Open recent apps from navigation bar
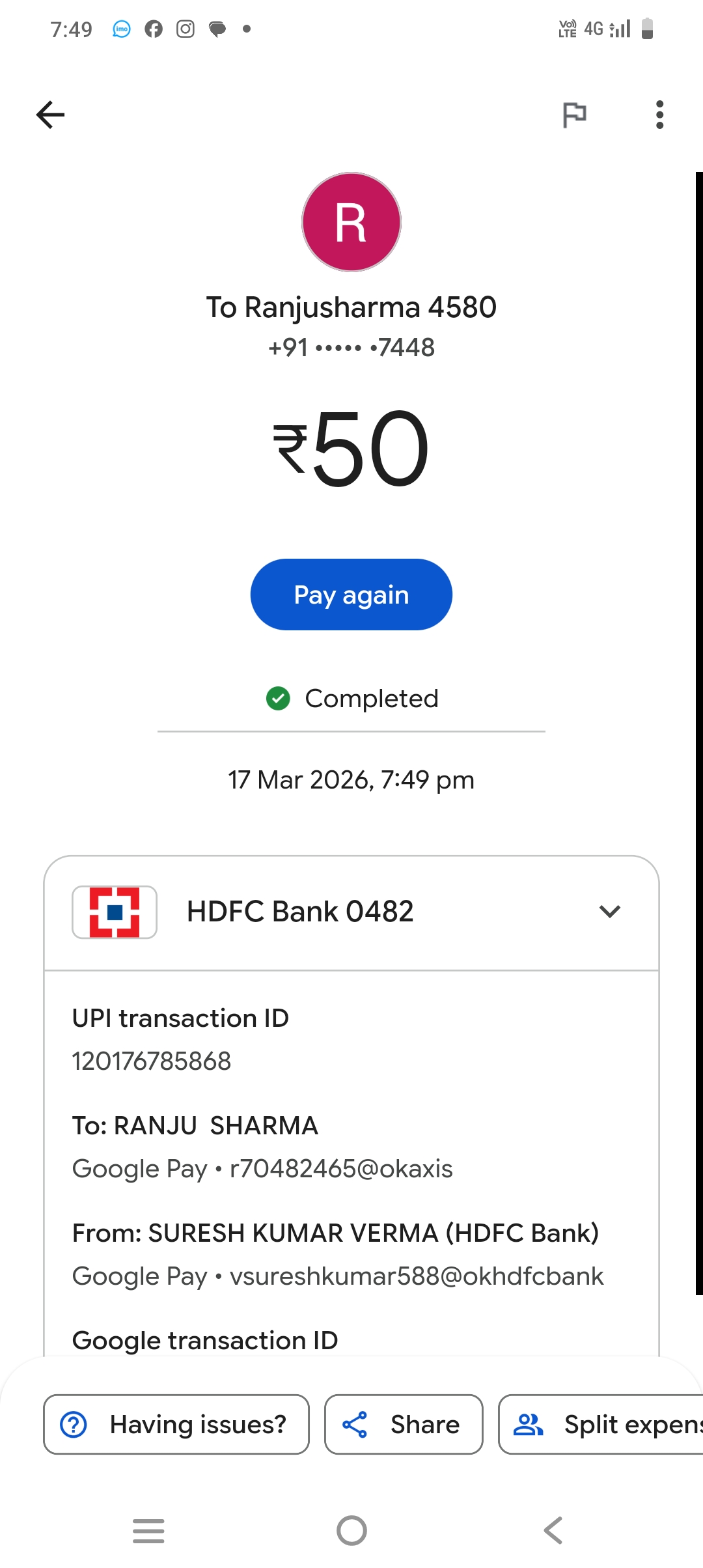Screen dimensions: 703x1568 coord(148,1530)
